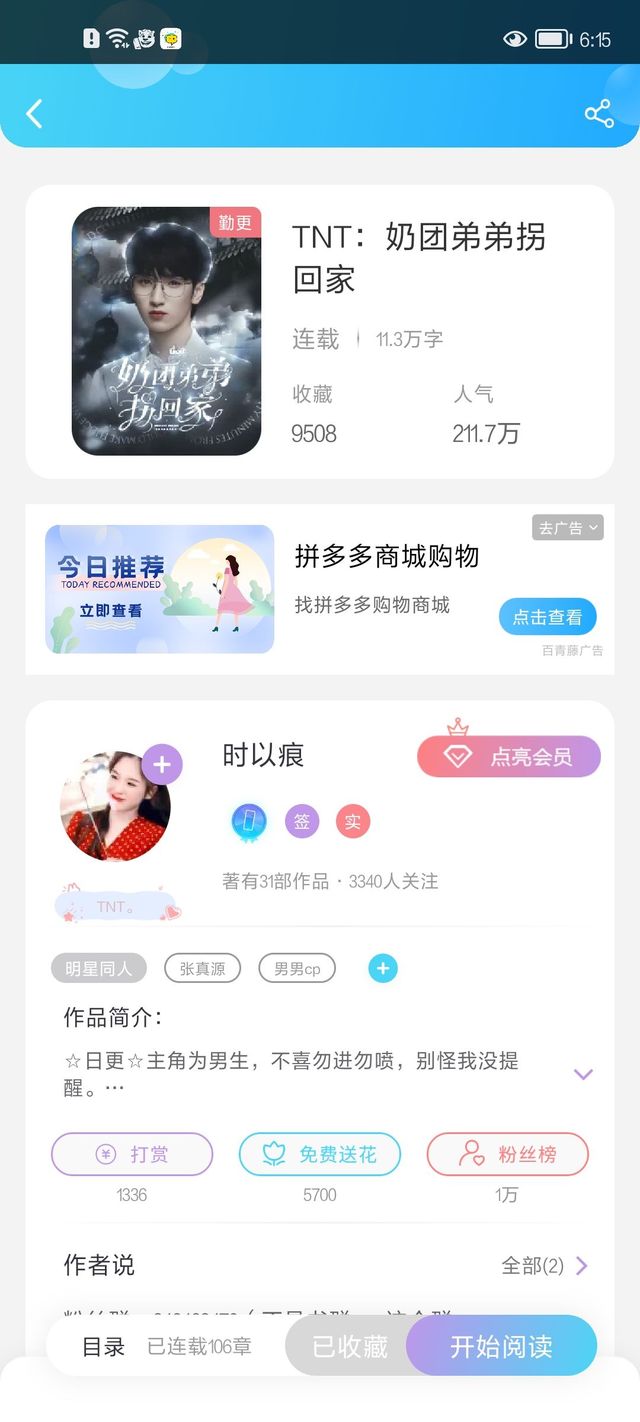Tap the 点亮会员 membership button

pos(509,757)
